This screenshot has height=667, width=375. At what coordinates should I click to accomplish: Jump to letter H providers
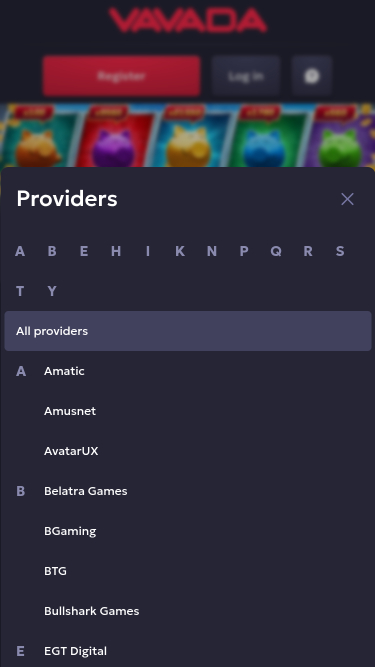[x=116, y=251]
